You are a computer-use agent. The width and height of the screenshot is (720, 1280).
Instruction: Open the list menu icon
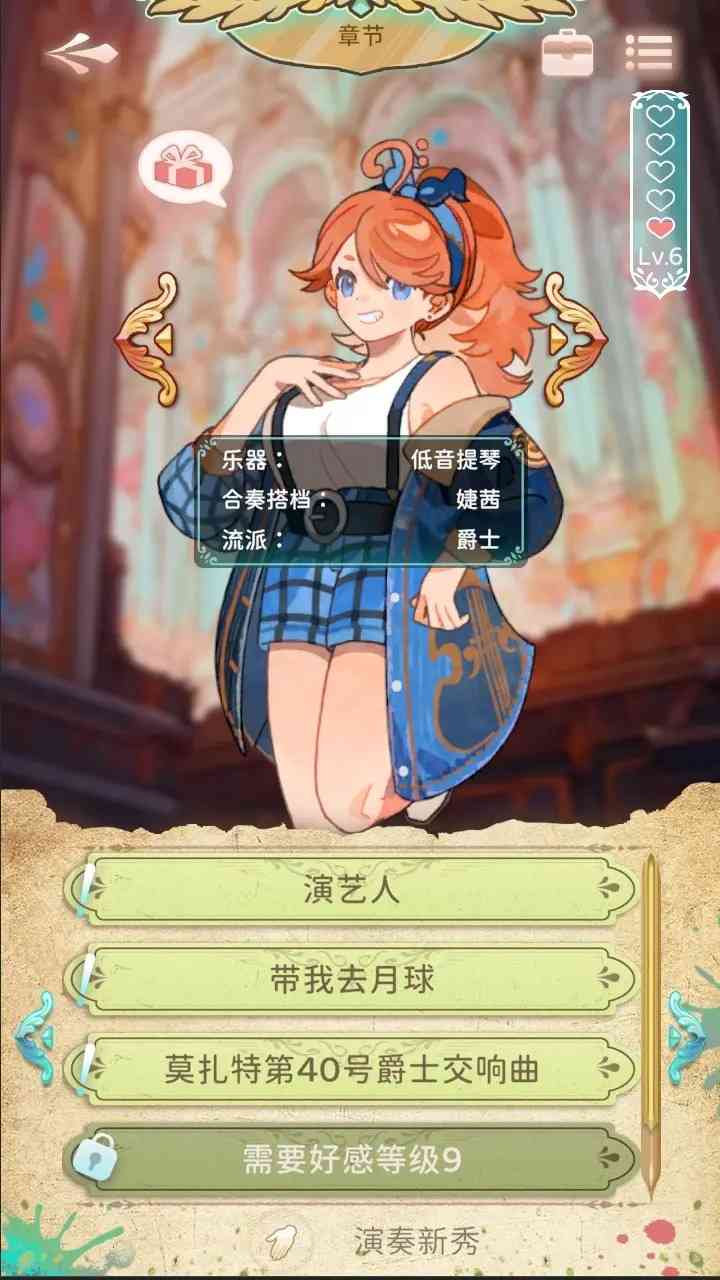pyautogui.click(x=649, y=53)
